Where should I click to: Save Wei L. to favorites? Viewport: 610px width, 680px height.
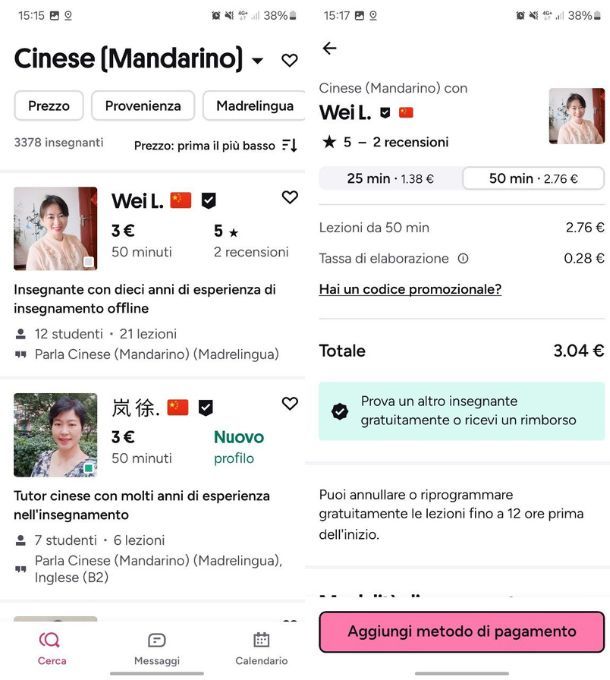(289, 197)
